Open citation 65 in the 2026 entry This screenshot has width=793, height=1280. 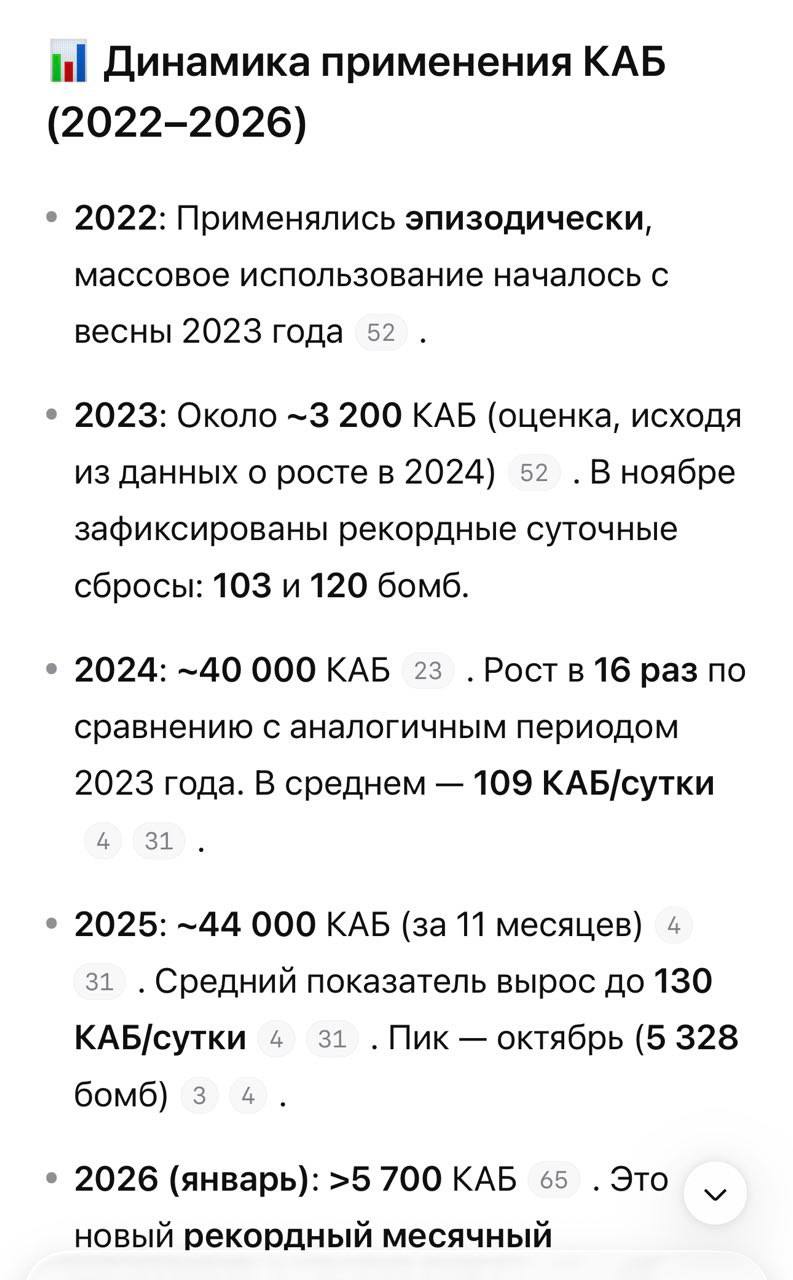click(554, 1180)
